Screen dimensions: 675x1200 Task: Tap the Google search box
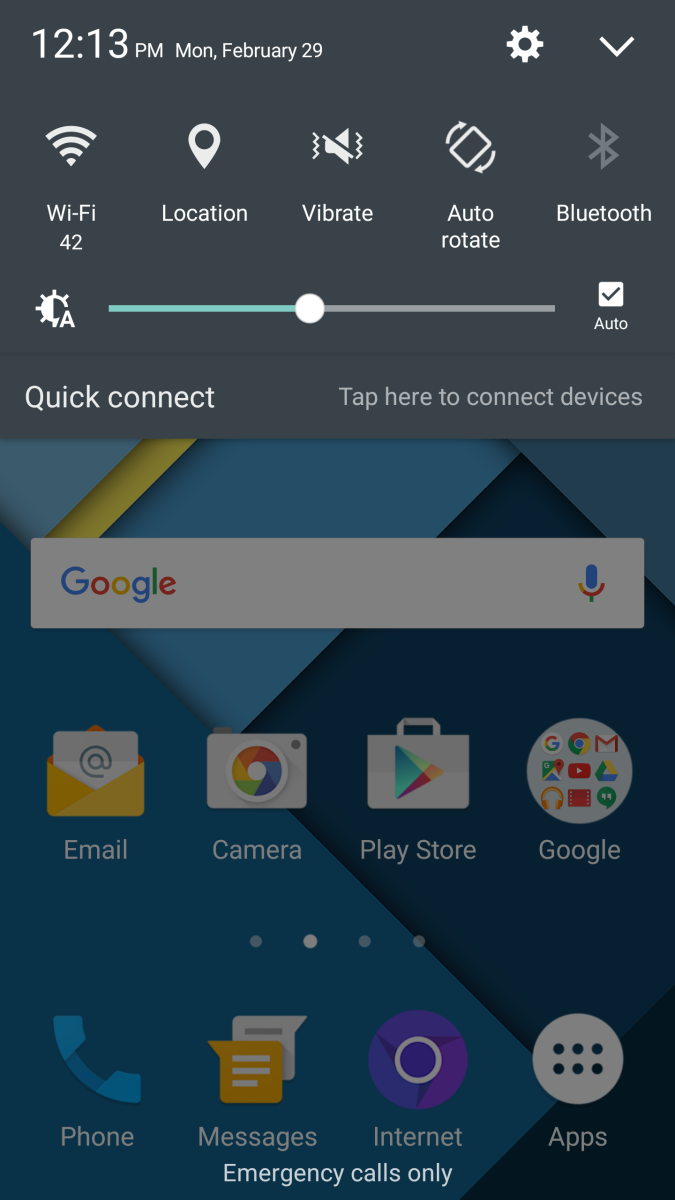click(x=337, y=583)
